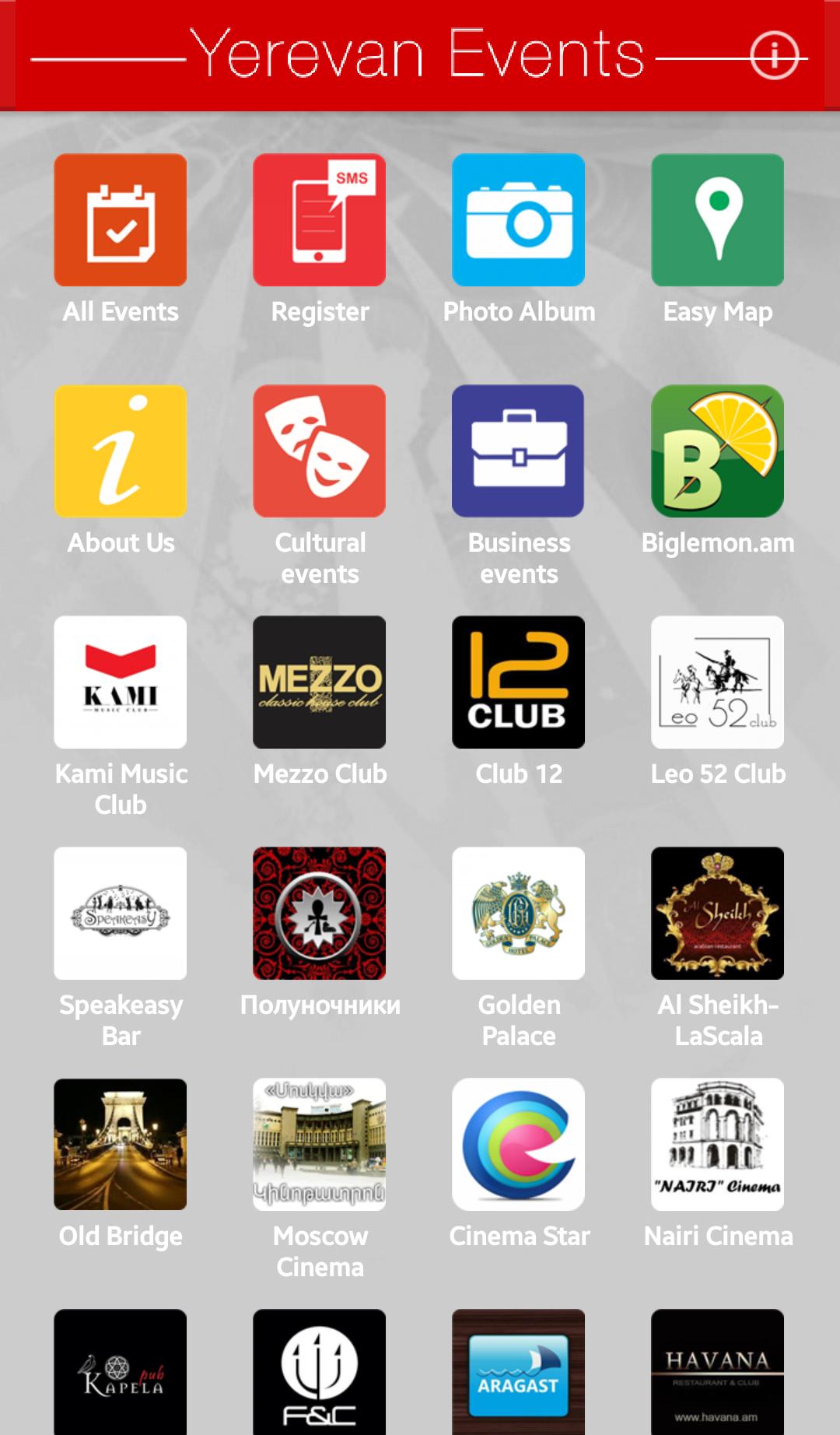Open the All Events calendar icon
Screen dimensions: 840x1435
point(120,219)
